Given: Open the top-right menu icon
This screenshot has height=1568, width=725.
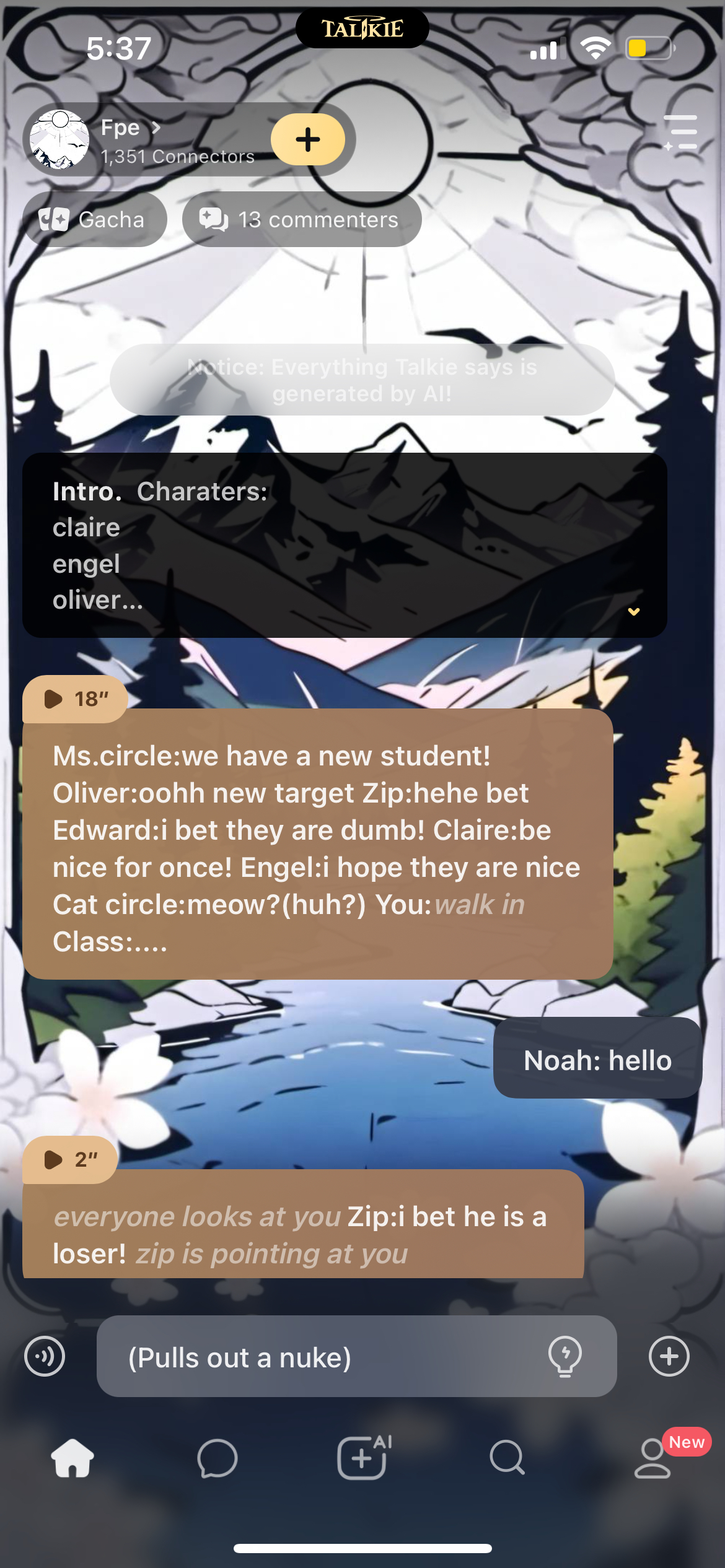Looking at the screenshot, I should point(680,133).
